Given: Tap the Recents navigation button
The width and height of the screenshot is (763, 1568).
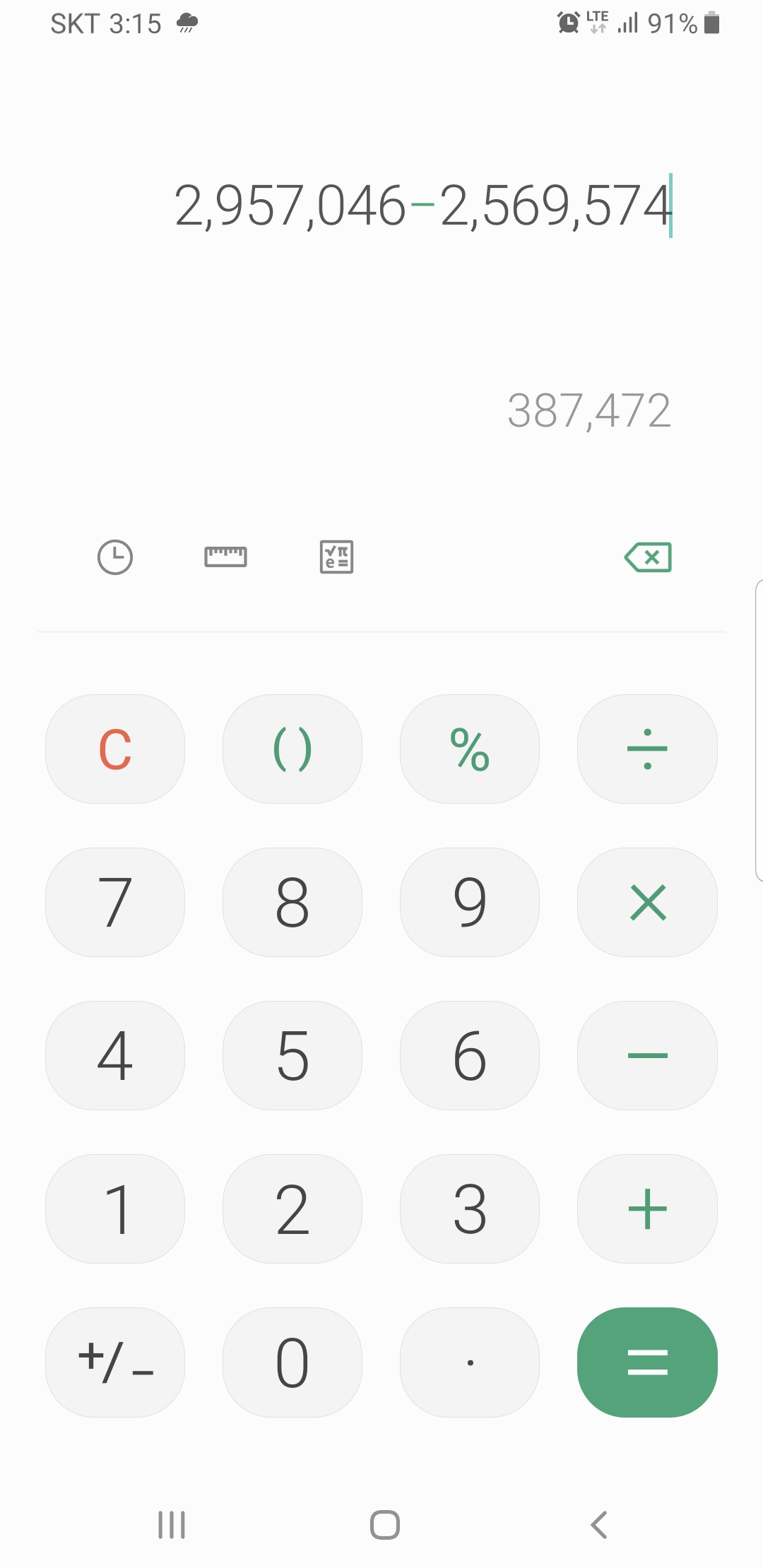Looking at the screenshot, I should pyautogui.click(x=172, y=1524).
